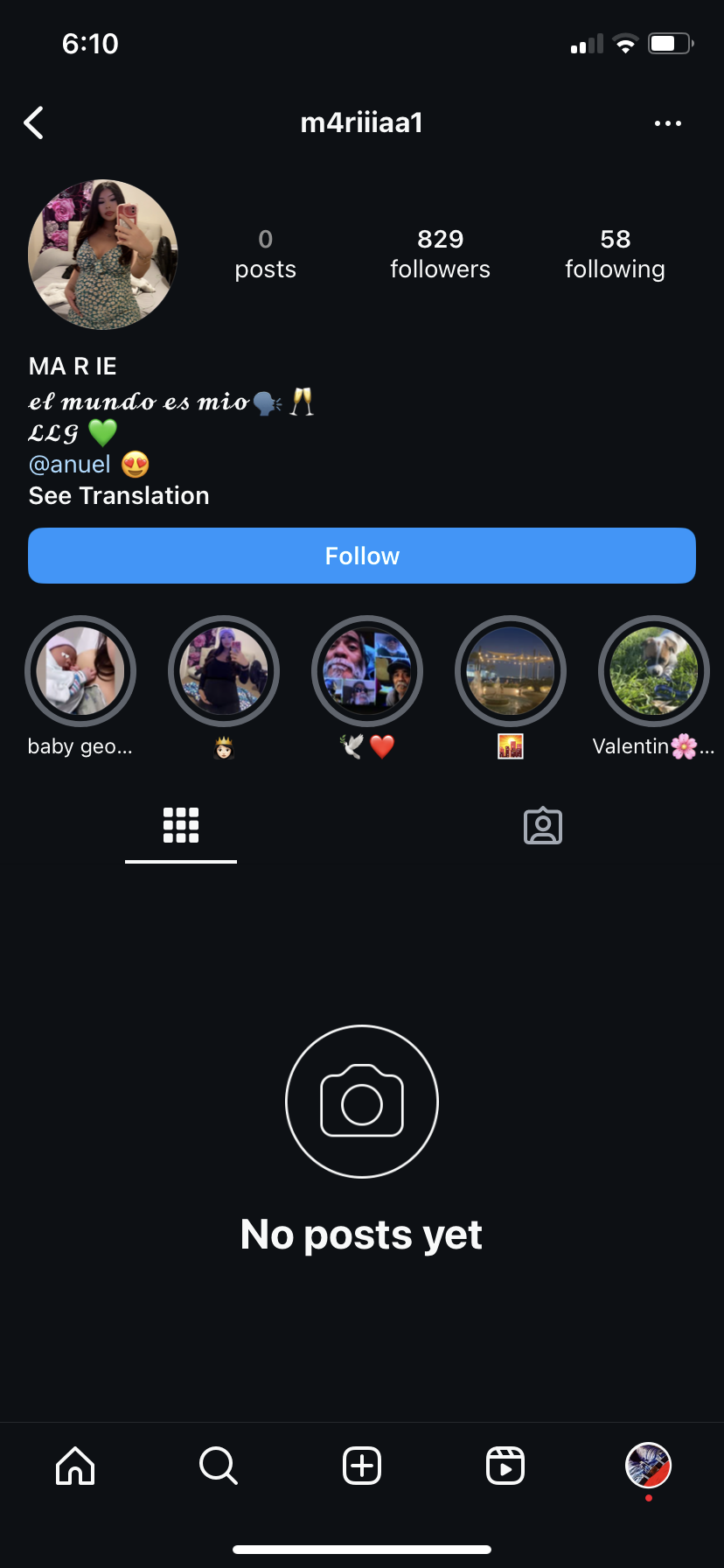This screenshot has height=1568, width=724.
Task: Open the "baby geo..." story highlight
Action: click(x=80, y=671)
